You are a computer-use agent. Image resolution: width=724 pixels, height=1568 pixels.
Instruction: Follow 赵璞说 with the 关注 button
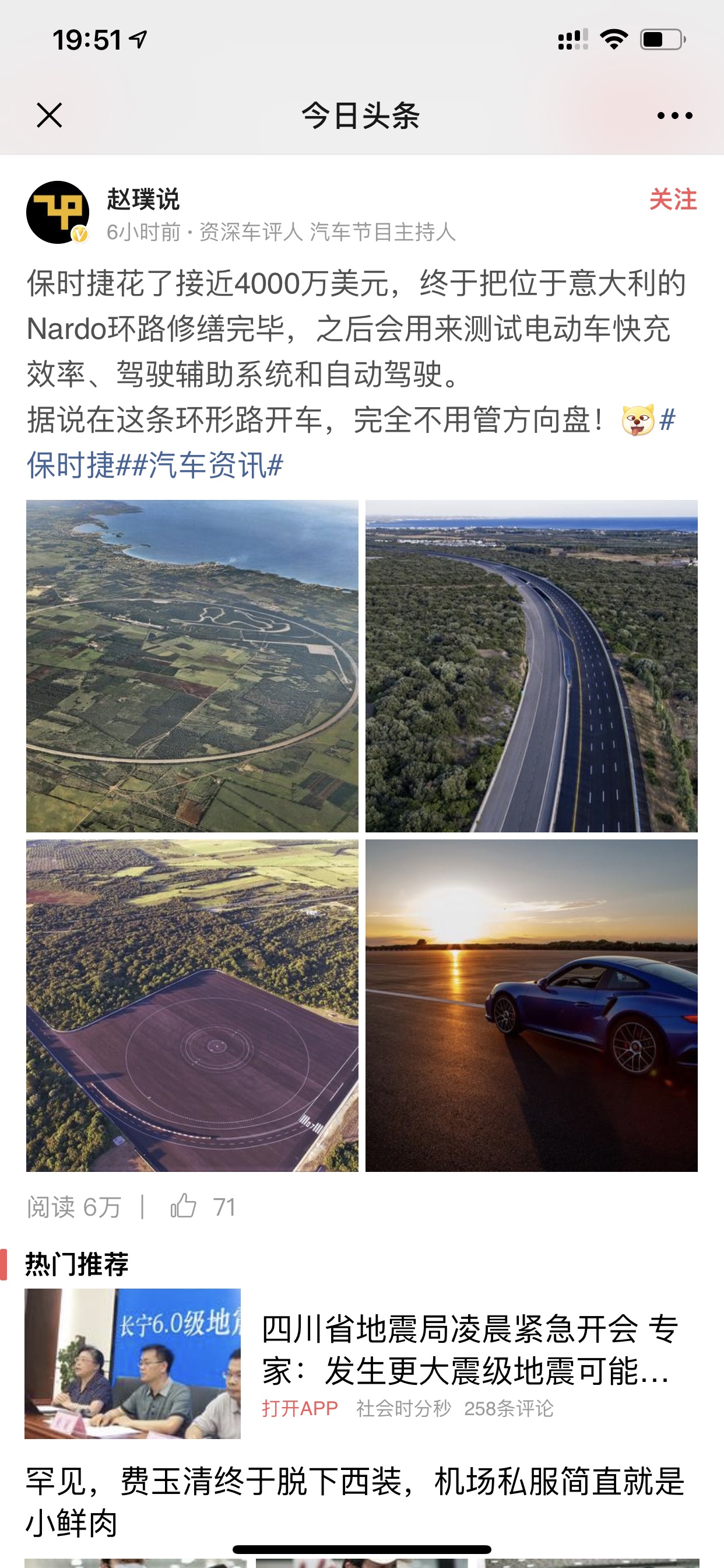pyautogui.click(x=672, y=199)
